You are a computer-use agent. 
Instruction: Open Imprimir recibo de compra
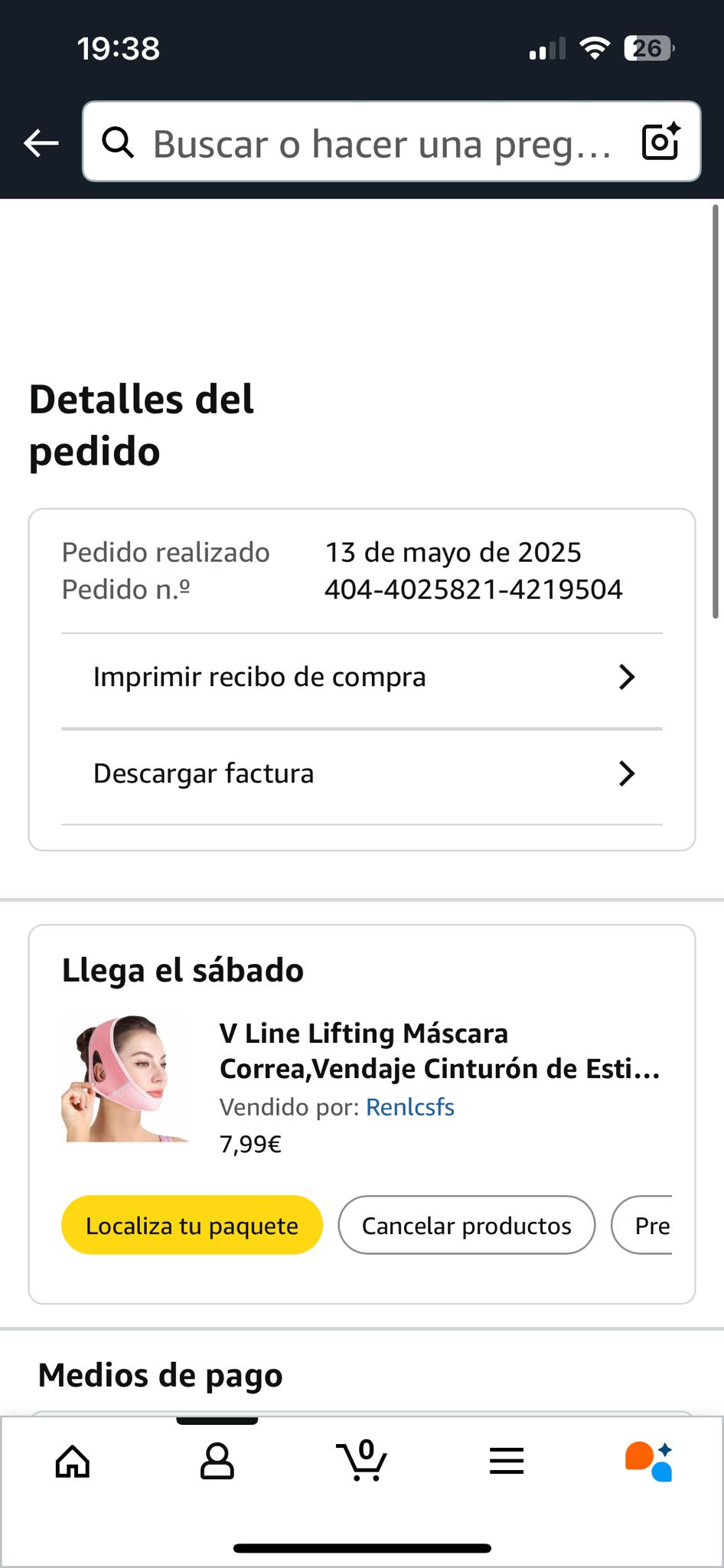click(x=361, y=678)
